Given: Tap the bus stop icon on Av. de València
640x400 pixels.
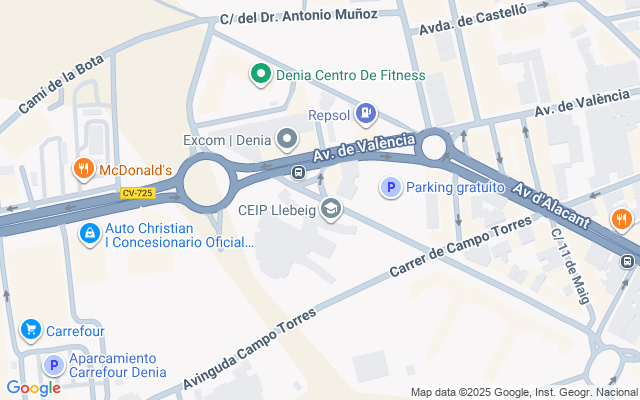Looking at the screenshot, I should (x=298, y=172).
